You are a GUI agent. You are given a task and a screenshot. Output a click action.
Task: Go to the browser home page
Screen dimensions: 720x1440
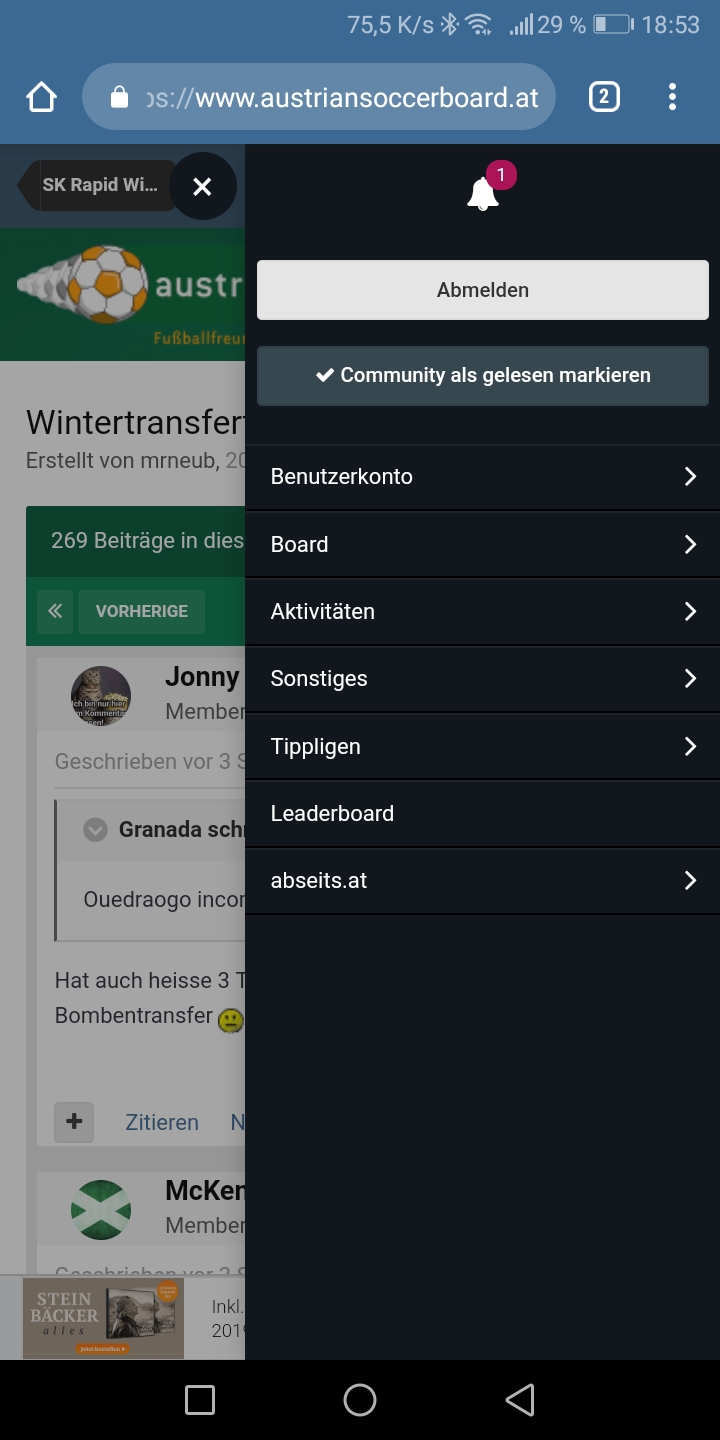pyautogui.click(x=42, y=97)
